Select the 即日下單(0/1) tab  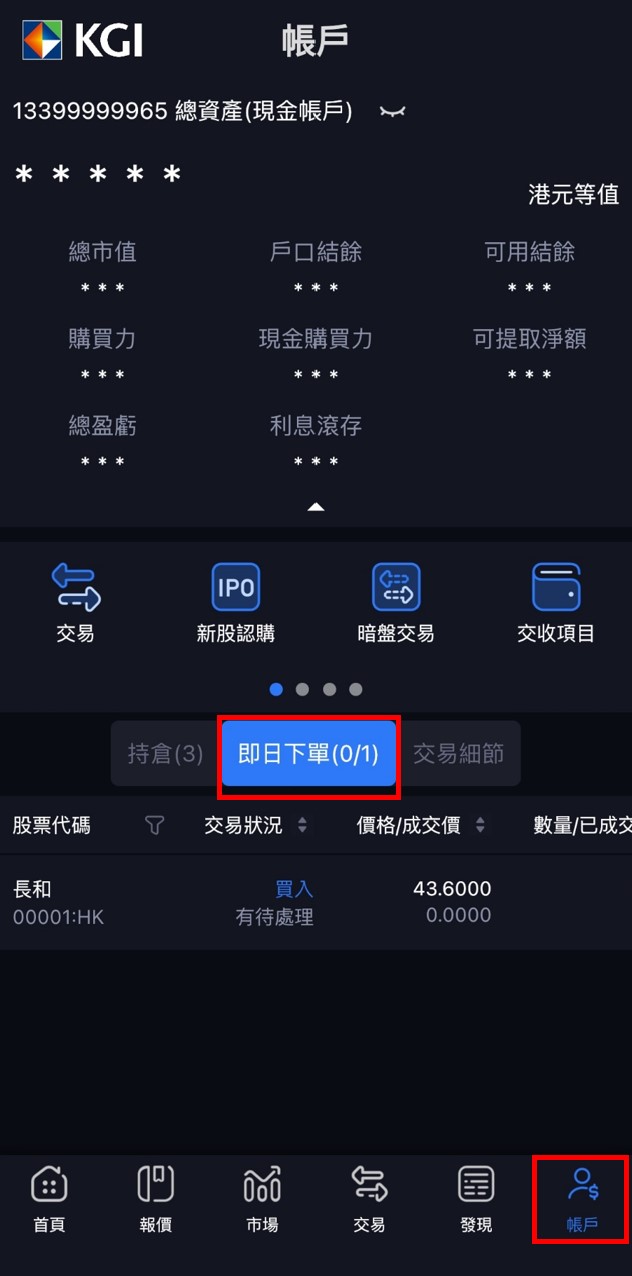coord(309,754)
